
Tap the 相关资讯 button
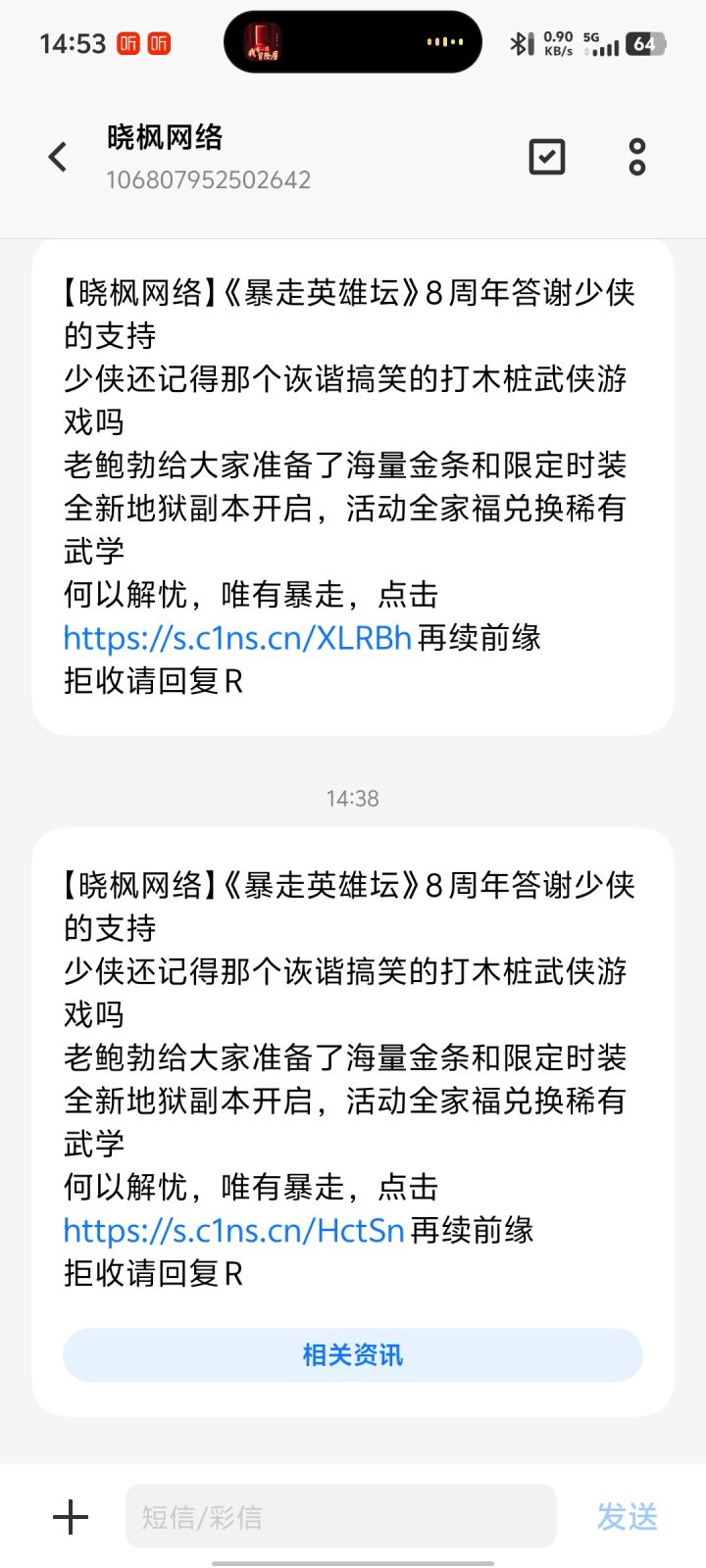(353, 1355)
